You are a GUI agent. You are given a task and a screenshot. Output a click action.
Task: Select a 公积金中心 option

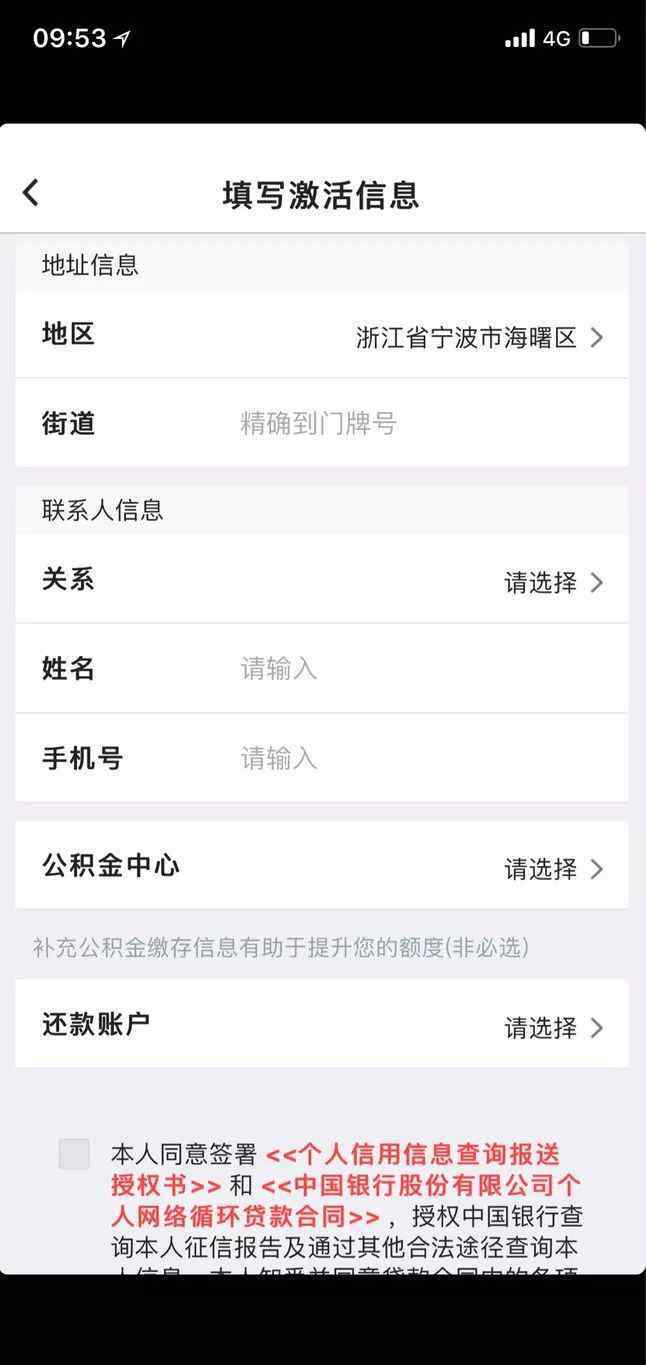pyautogui.click(x=322, y=866)
